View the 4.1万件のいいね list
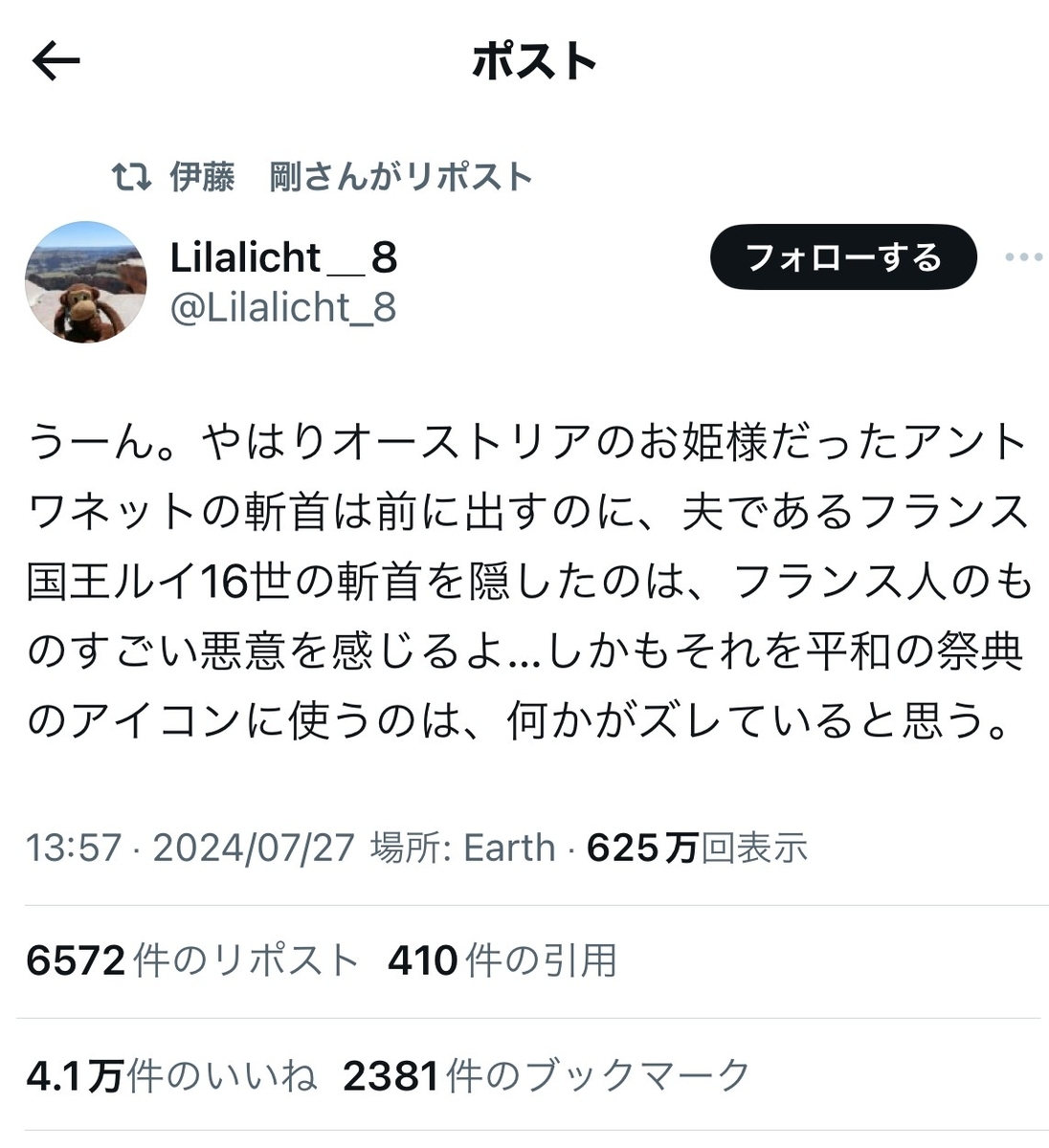 [170, 1076]
